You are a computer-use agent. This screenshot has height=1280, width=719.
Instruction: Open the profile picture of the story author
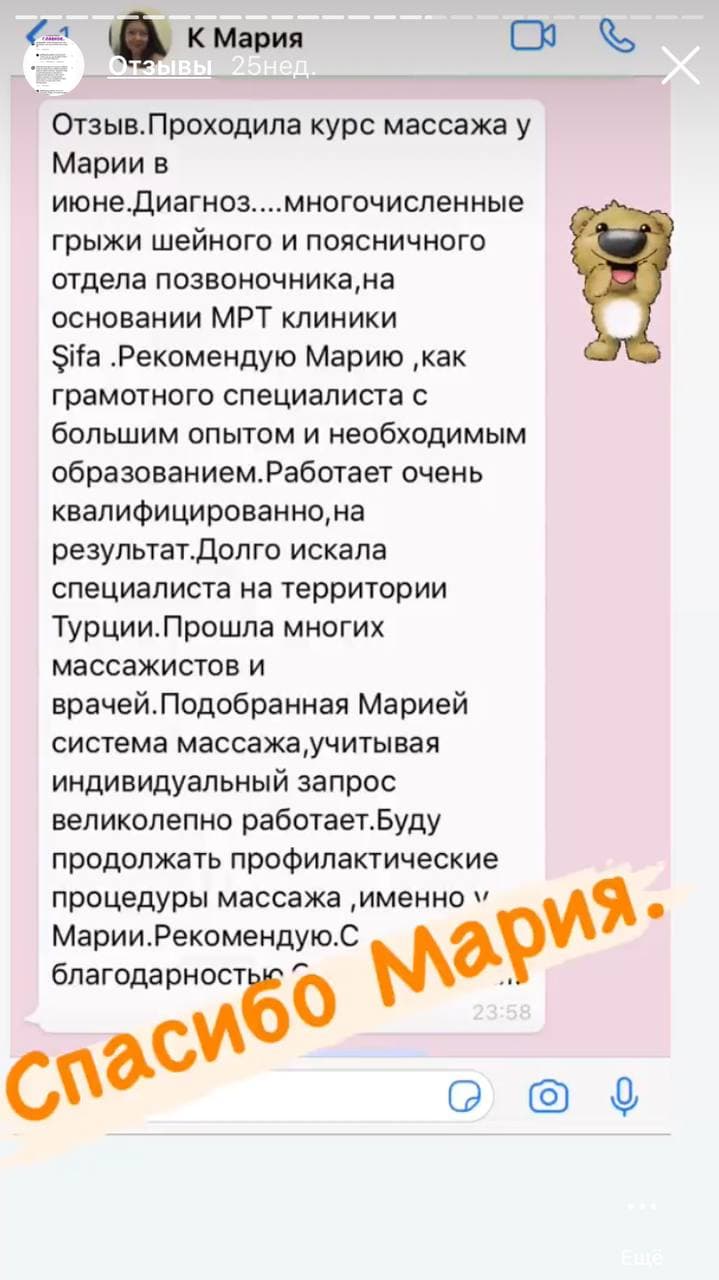tap(54, 66)
